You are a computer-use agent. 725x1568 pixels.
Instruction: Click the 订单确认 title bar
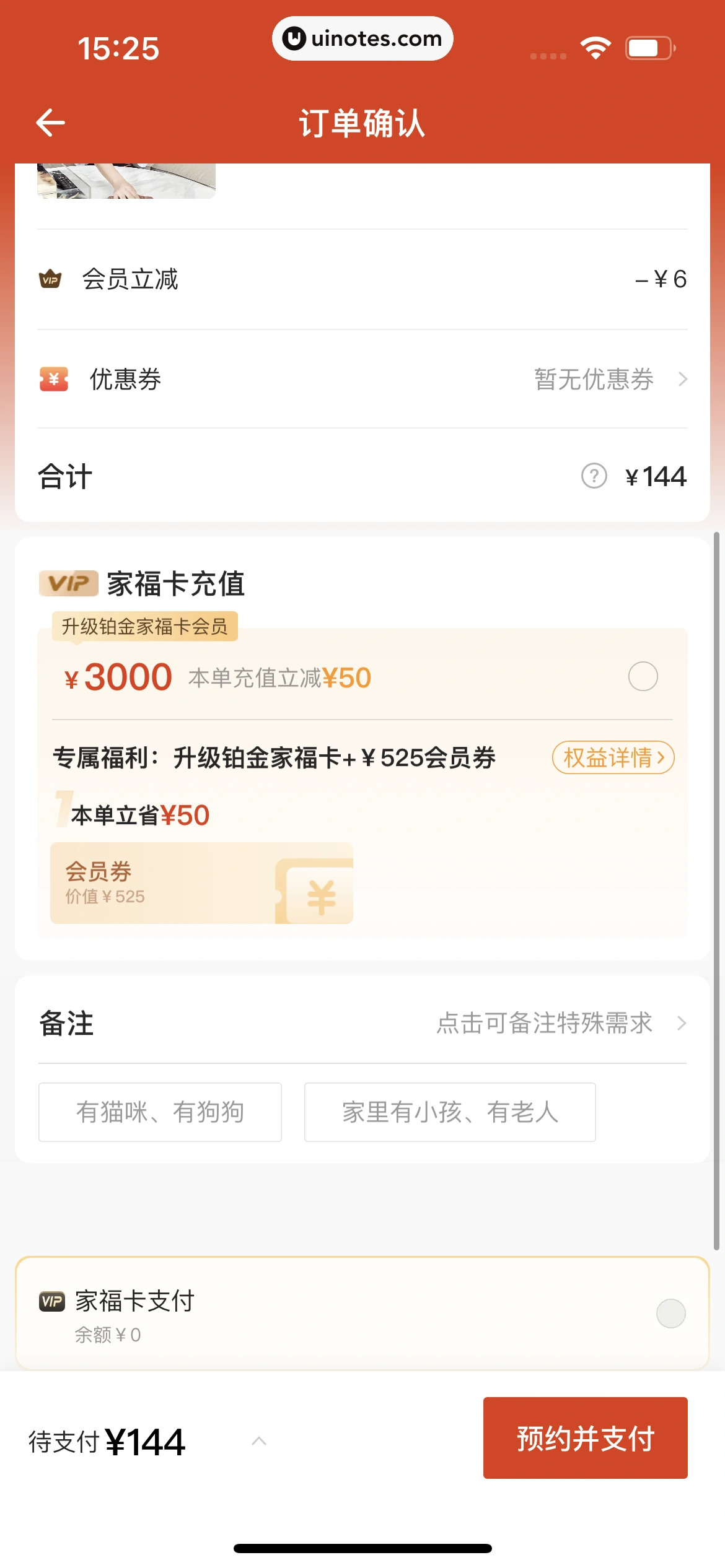(362, 122)
